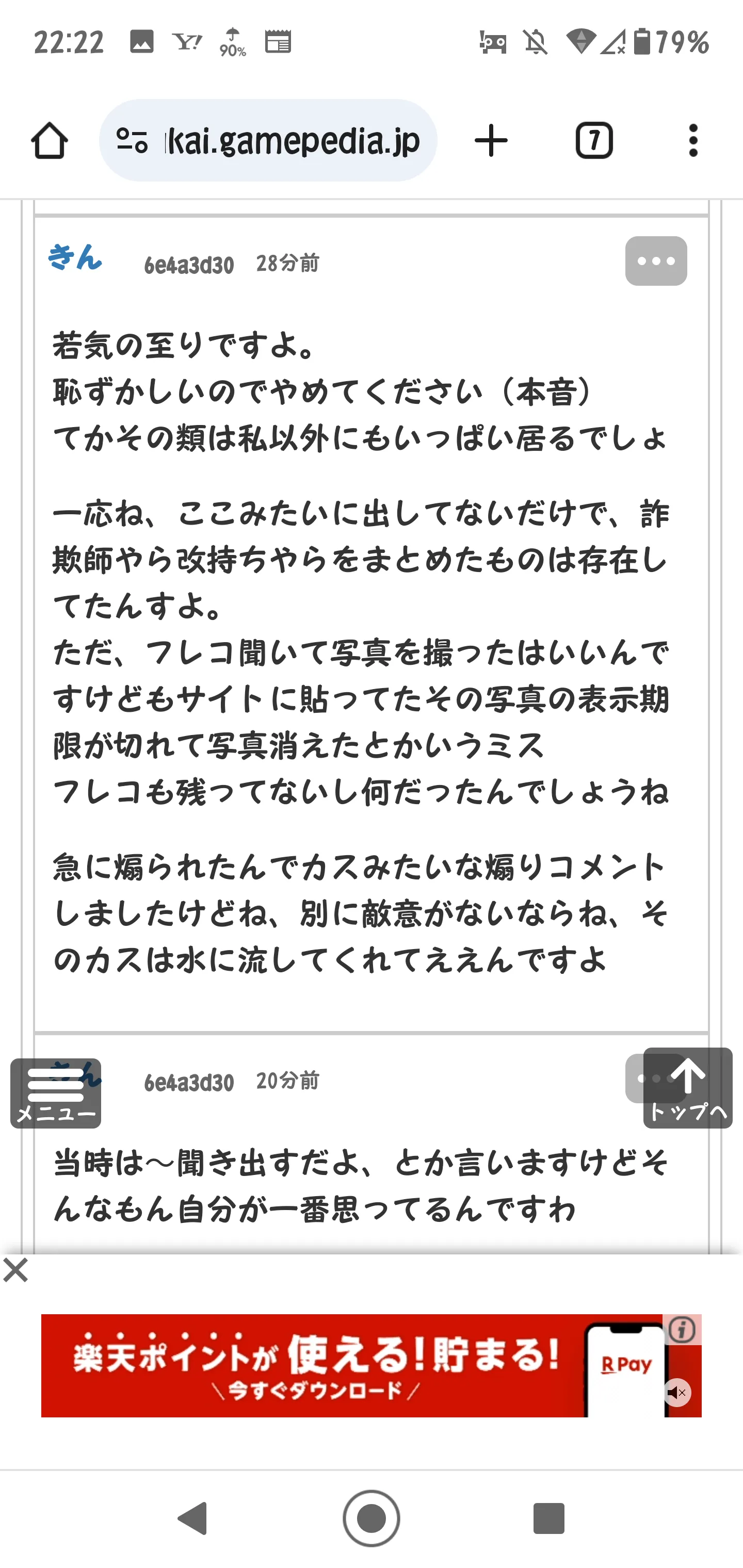Mute the ad with speaker icon
The width and height of the screenshot is (743, 1568).
pos(677,1392)
